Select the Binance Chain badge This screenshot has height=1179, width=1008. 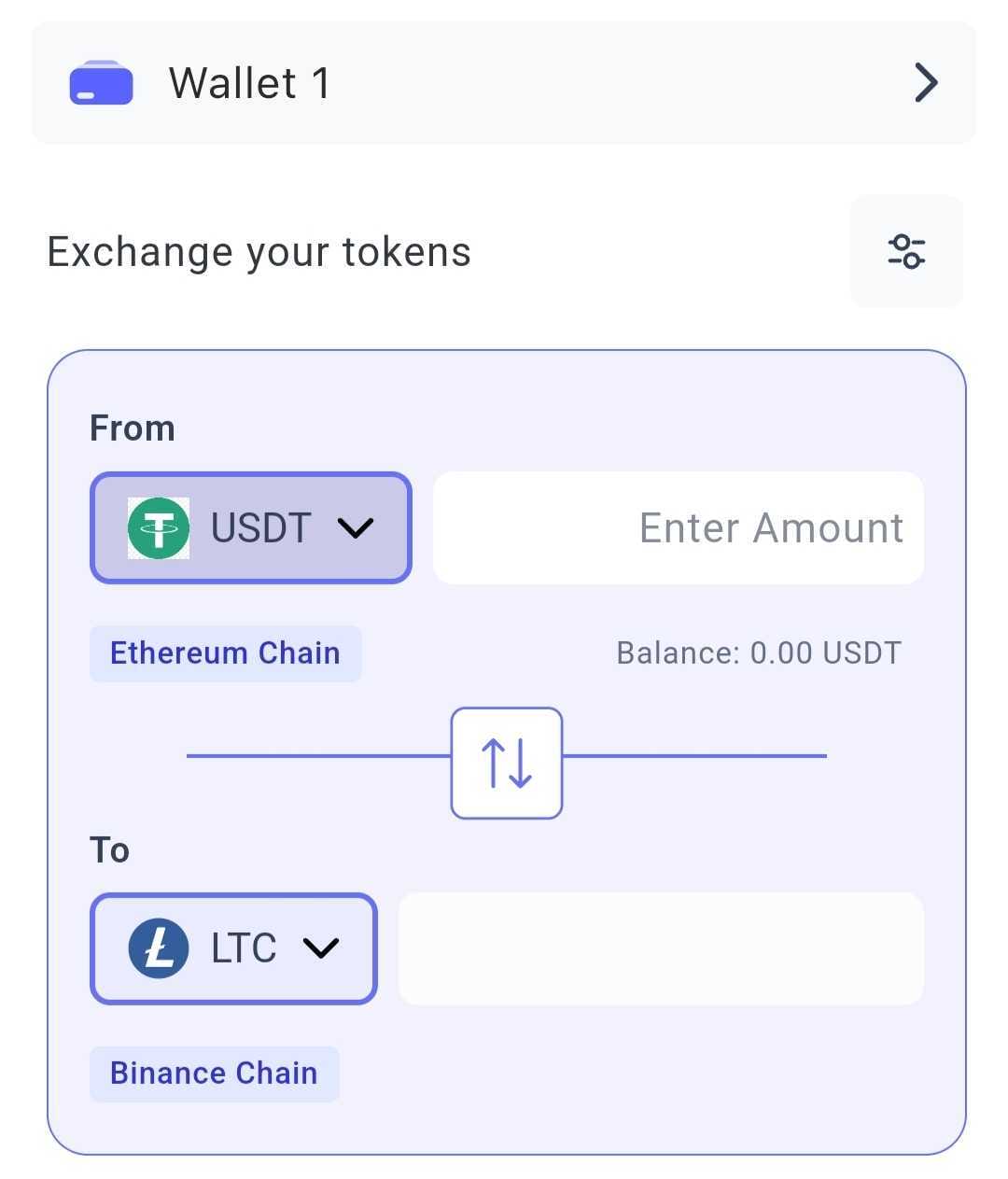point(214,1073)
